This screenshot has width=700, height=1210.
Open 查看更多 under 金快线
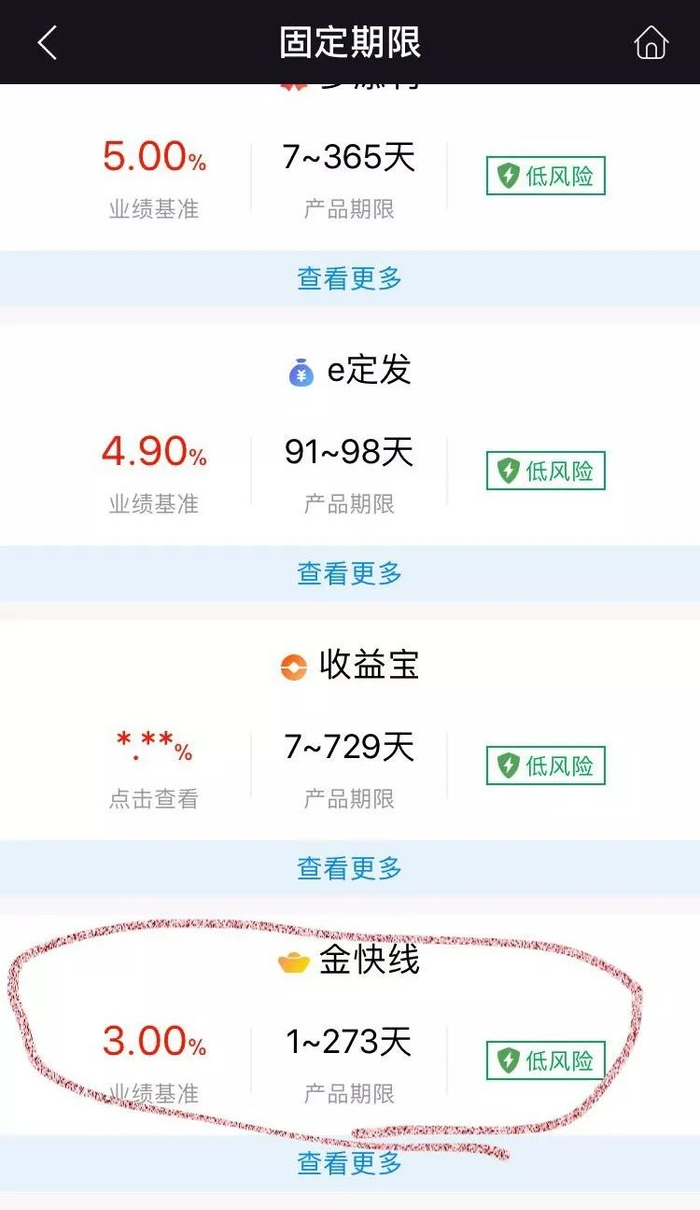(349, 1163)
